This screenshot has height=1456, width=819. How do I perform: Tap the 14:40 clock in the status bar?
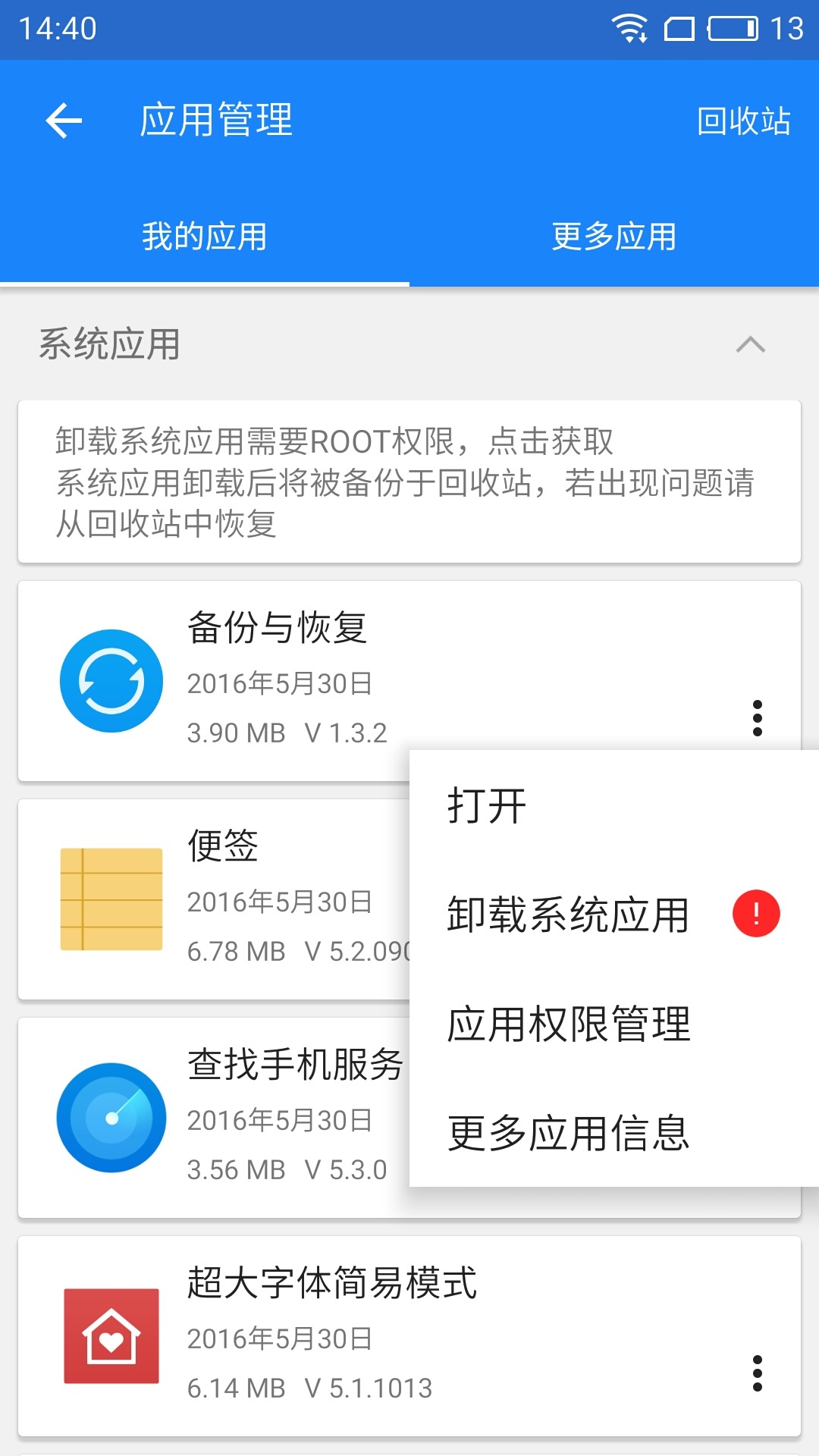(57, 29)
